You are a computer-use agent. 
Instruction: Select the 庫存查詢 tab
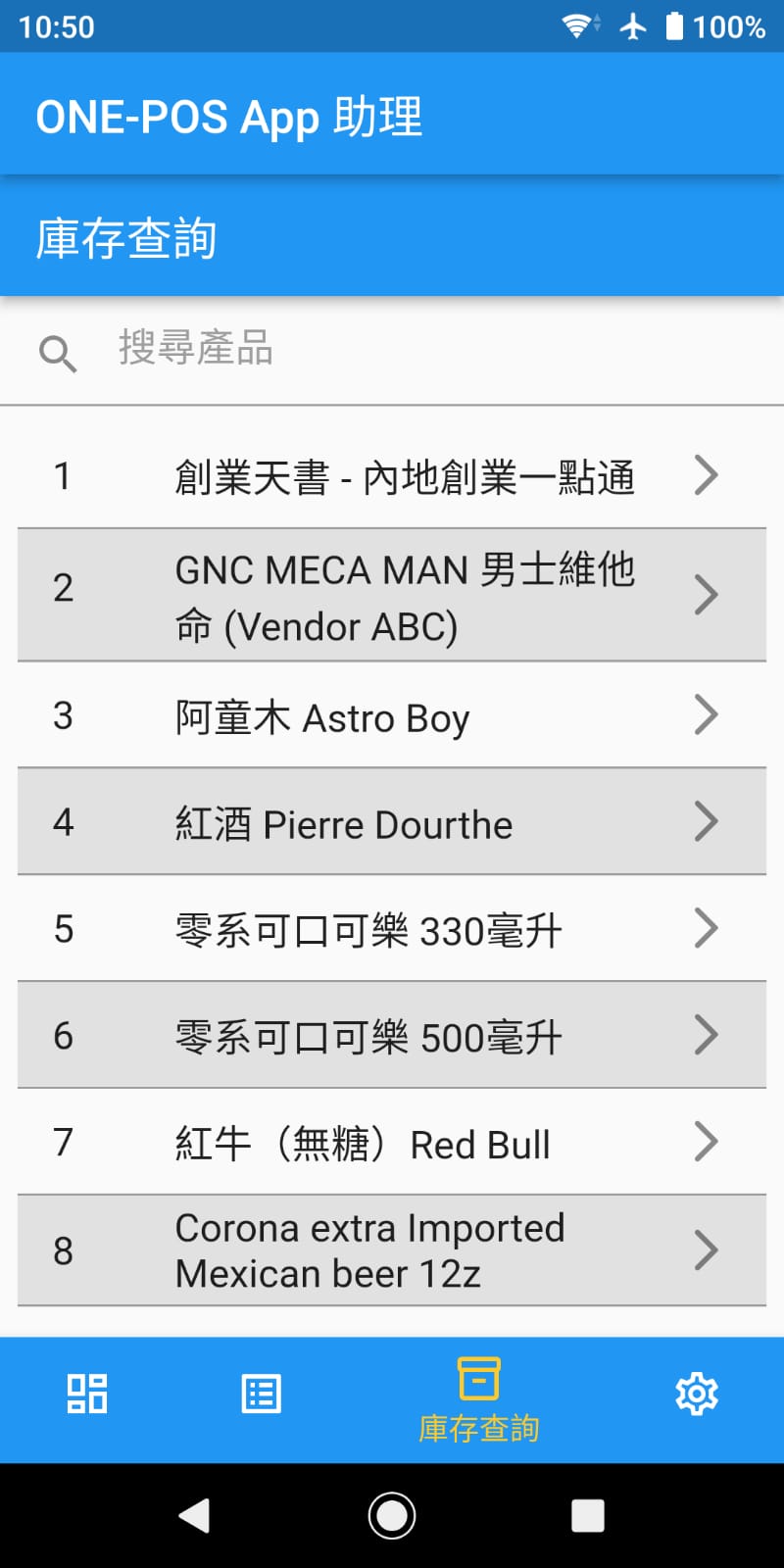(478, 1399)
